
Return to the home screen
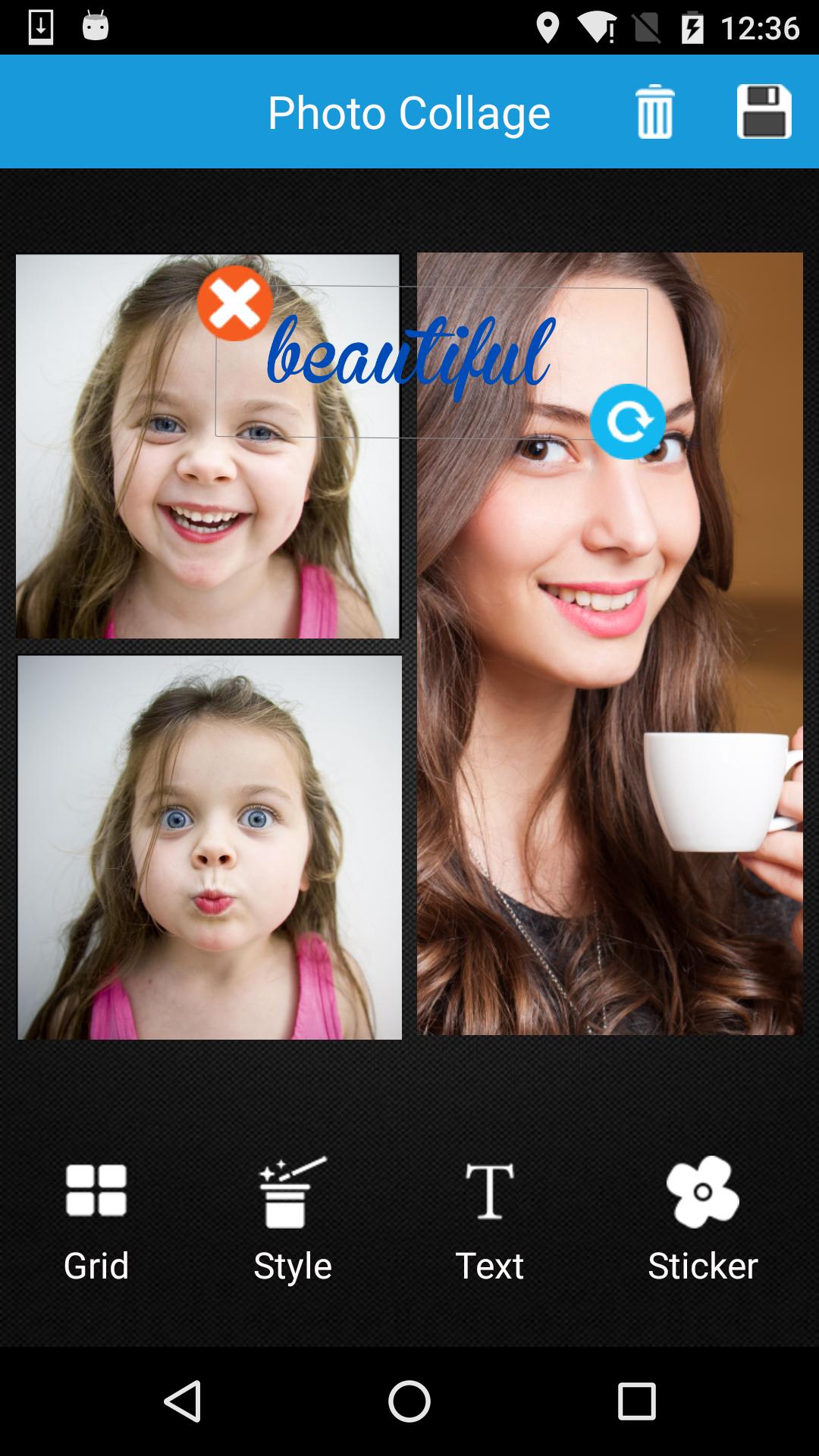409,1401
